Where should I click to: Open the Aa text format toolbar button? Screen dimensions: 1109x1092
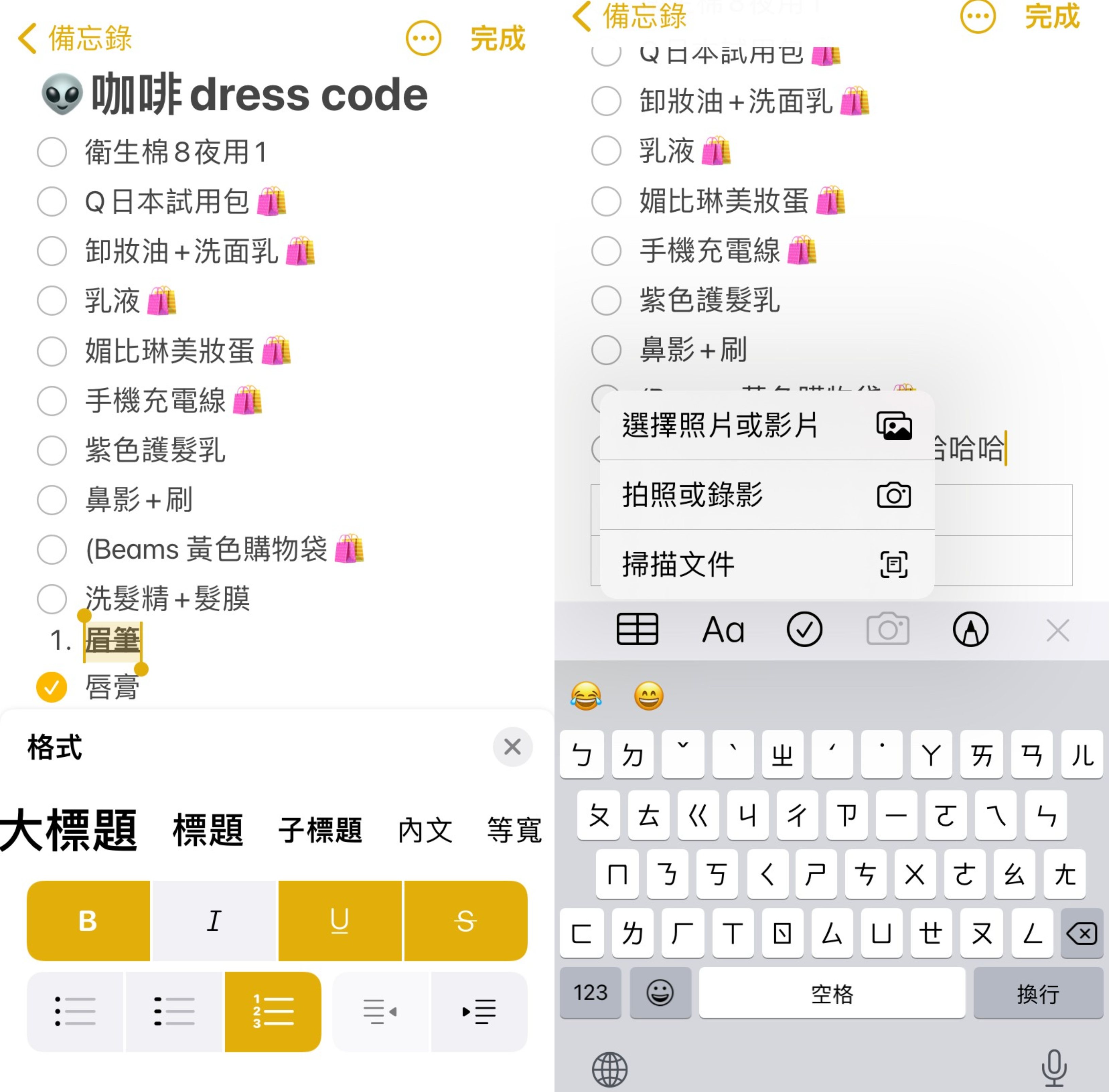coord(723,629)
